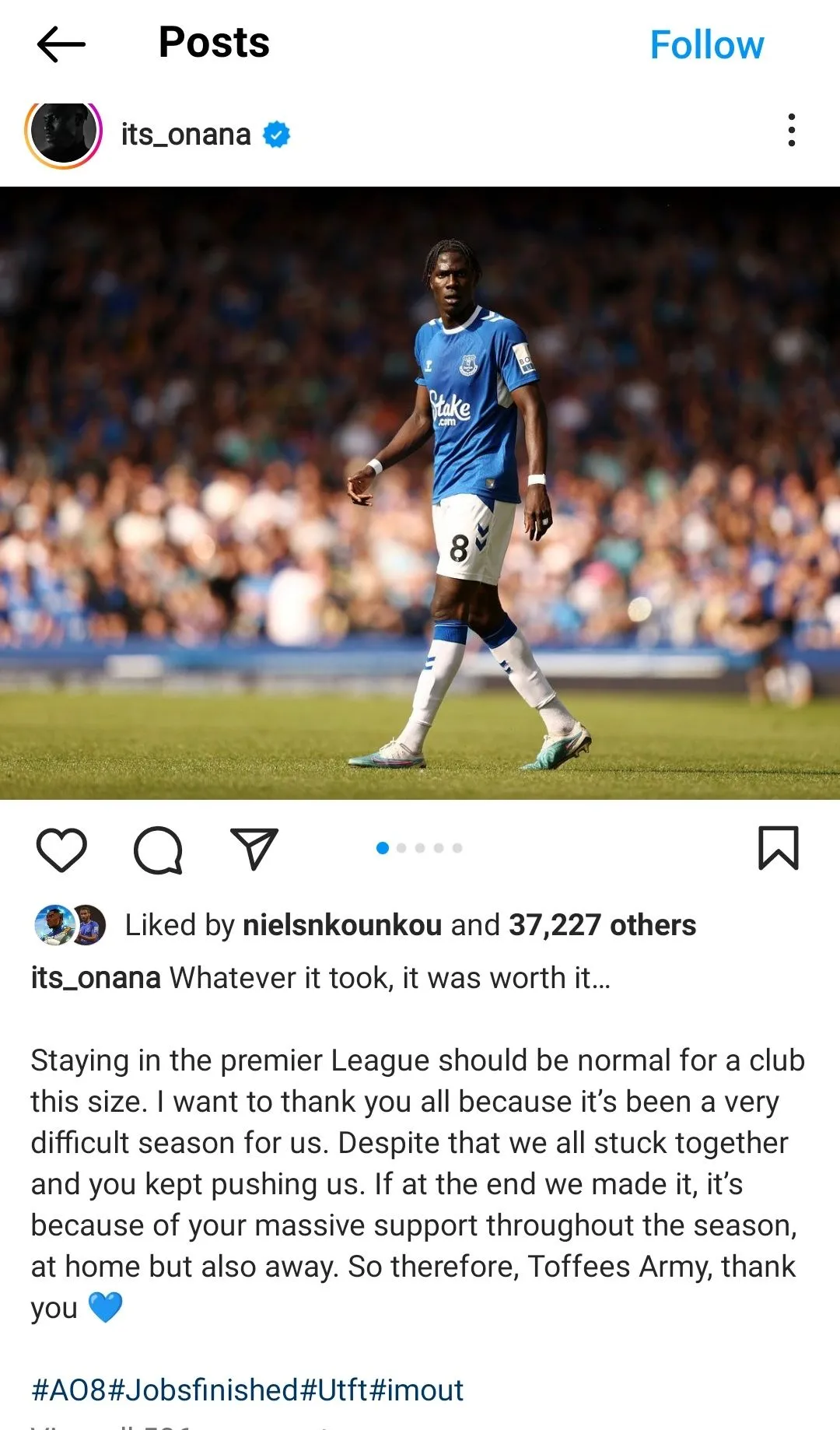Open nielsnkounkou's profile from the likes line
This screenshot has width=840, height=1430.
pyautogui.click(x=342, y=925)
